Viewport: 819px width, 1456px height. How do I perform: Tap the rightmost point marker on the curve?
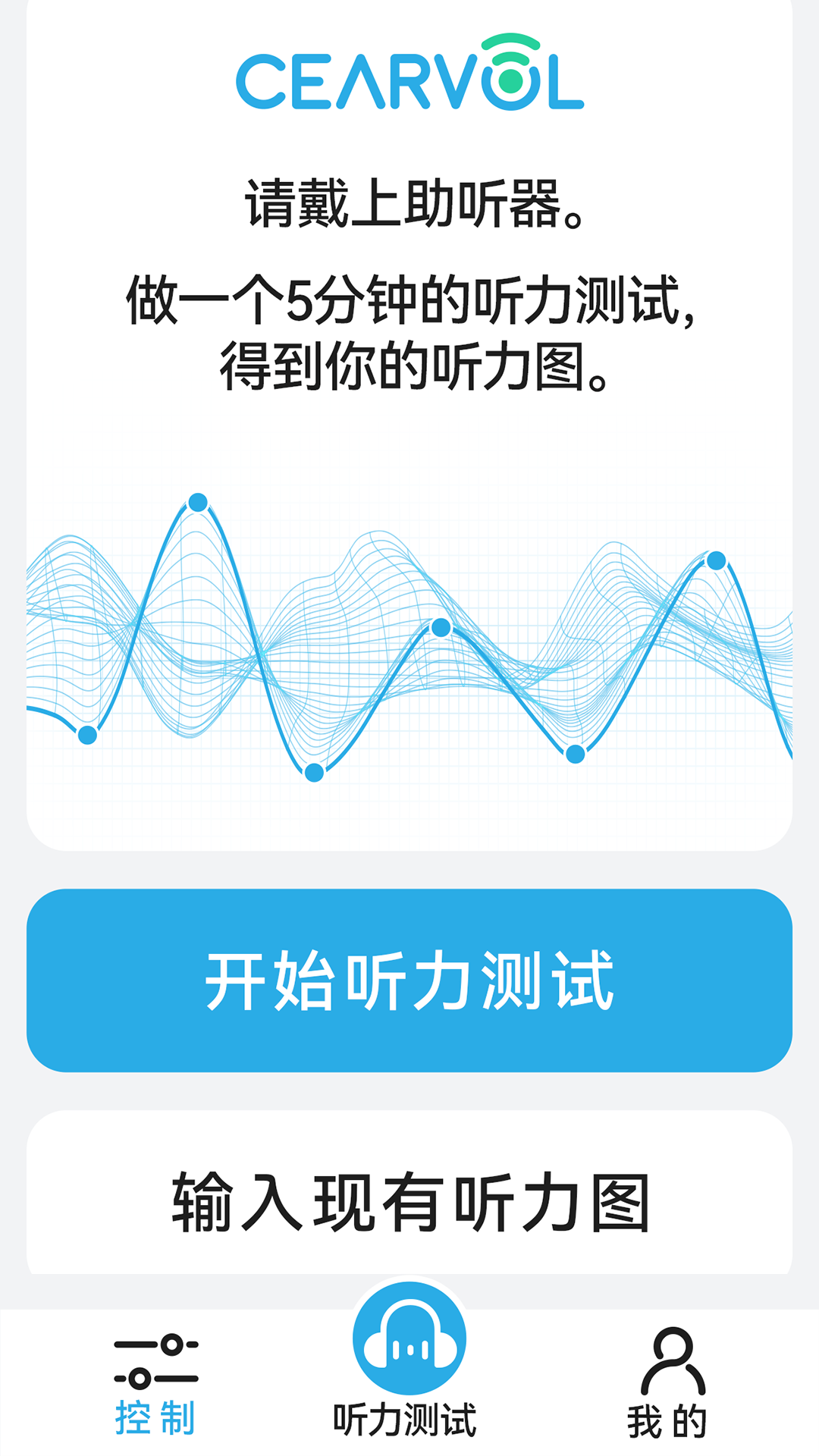pyautogui.click(x=715, y=560)
